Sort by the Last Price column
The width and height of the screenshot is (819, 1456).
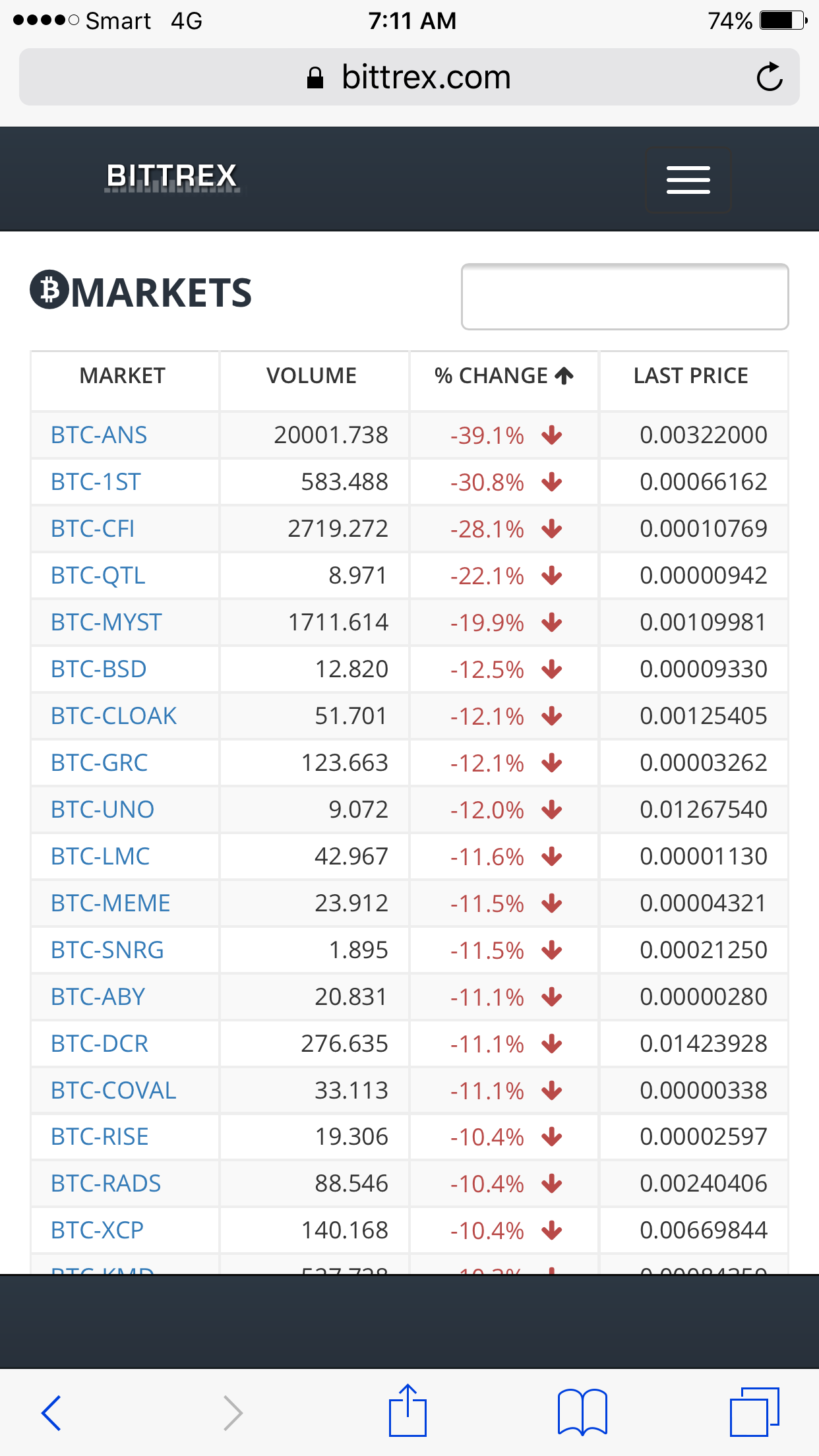tap(691, 376)
